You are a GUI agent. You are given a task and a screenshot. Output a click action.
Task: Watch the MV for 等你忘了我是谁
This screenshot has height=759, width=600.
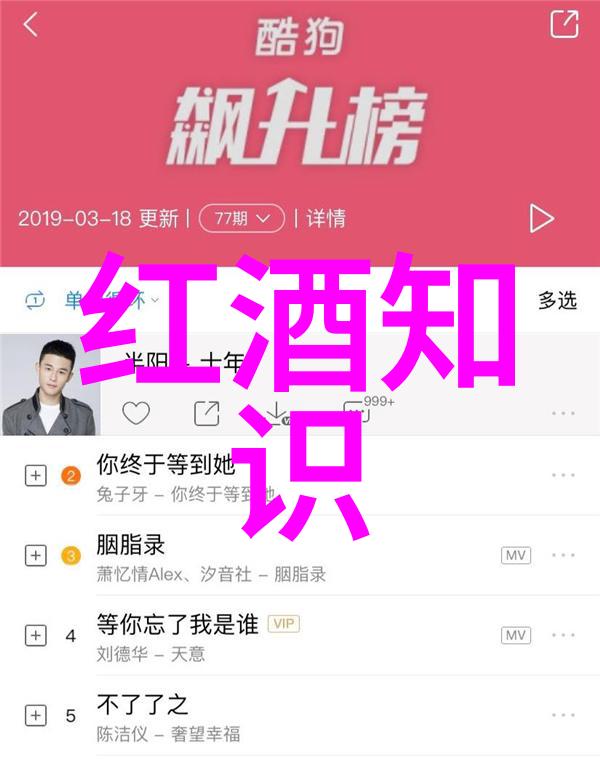[516, 635]
